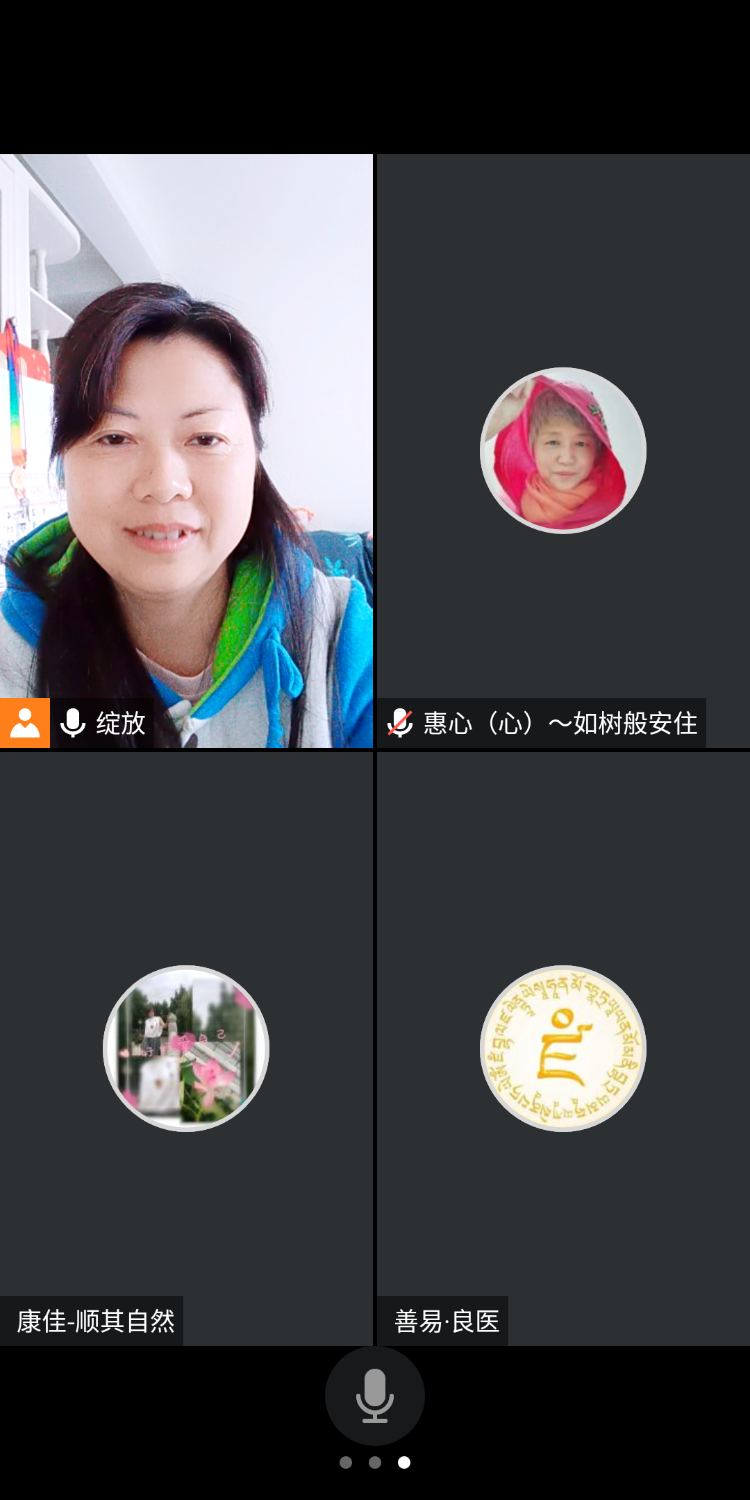Click the orange participant icon on 绽放's video

(24, 723)
